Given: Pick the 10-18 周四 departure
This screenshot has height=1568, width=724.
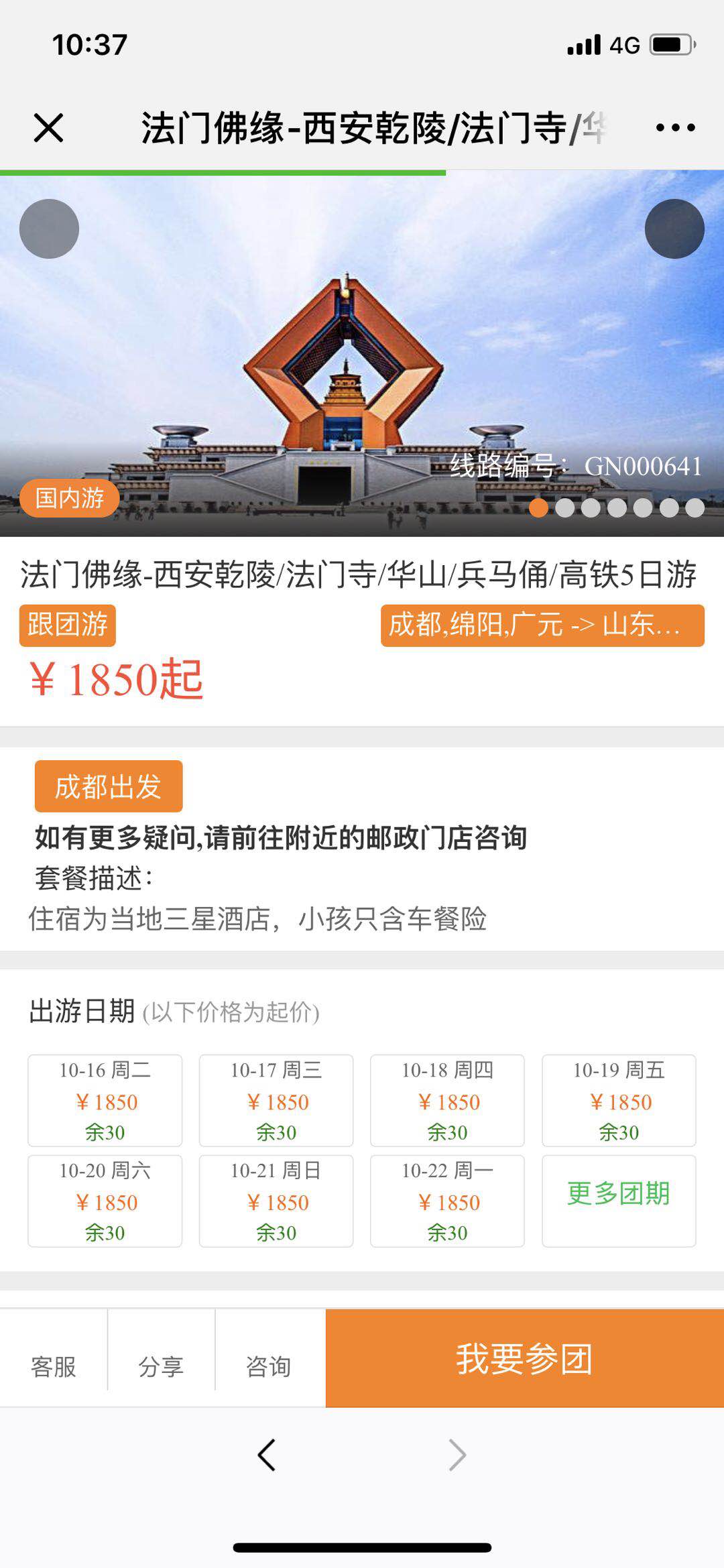Looking at the screenshot, I should [x=447, y=1100].
